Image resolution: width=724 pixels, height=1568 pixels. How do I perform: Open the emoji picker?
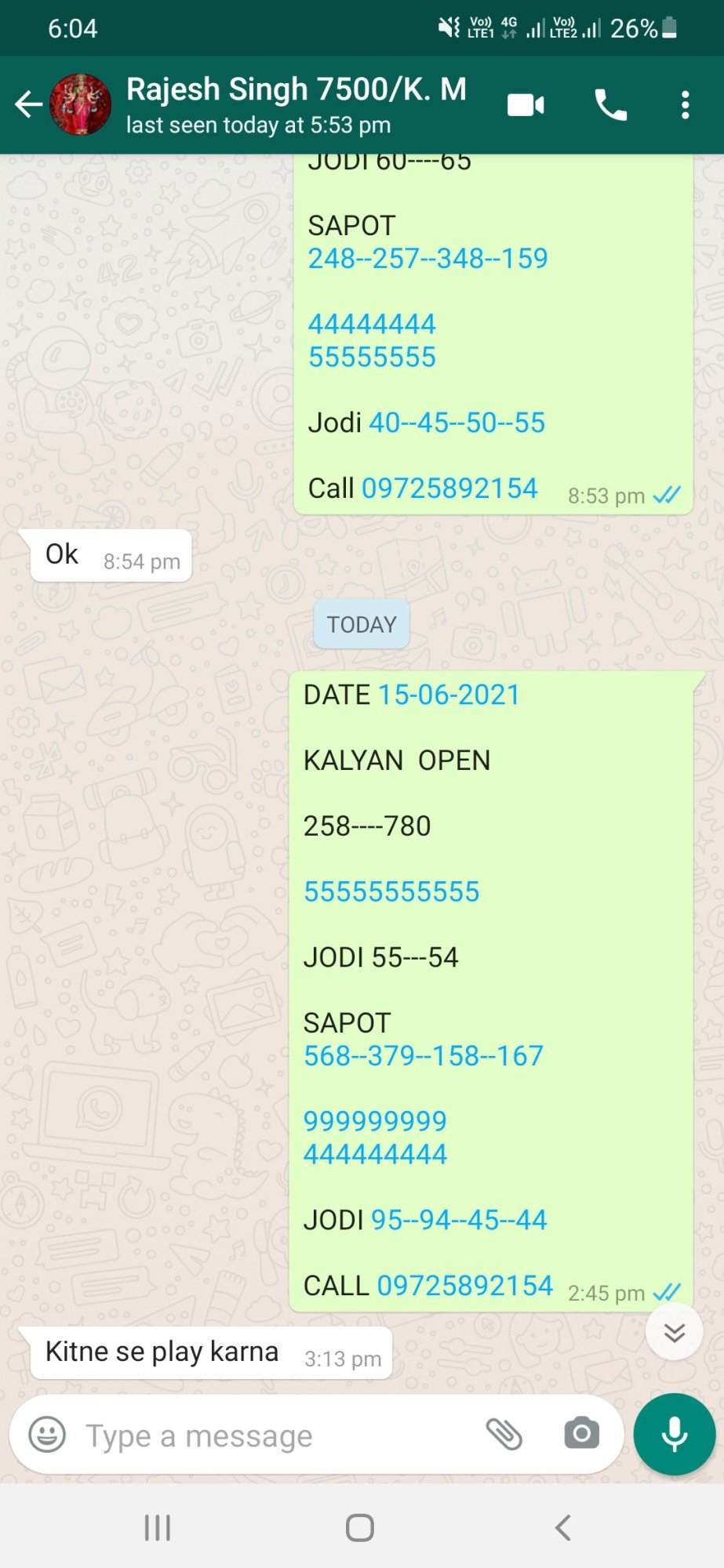[x=47, y=1435]
